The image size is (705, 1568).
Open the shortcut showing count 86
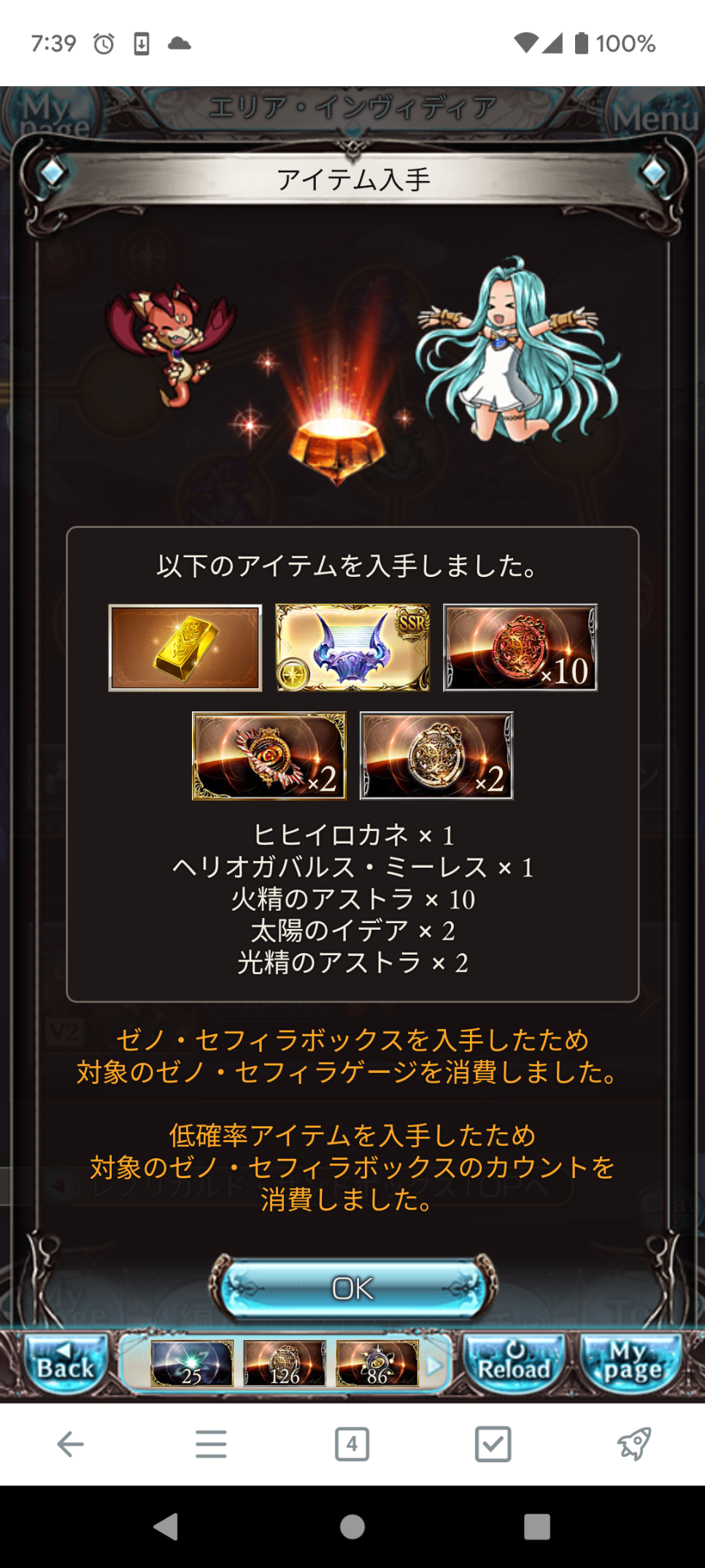[377, 1364]
